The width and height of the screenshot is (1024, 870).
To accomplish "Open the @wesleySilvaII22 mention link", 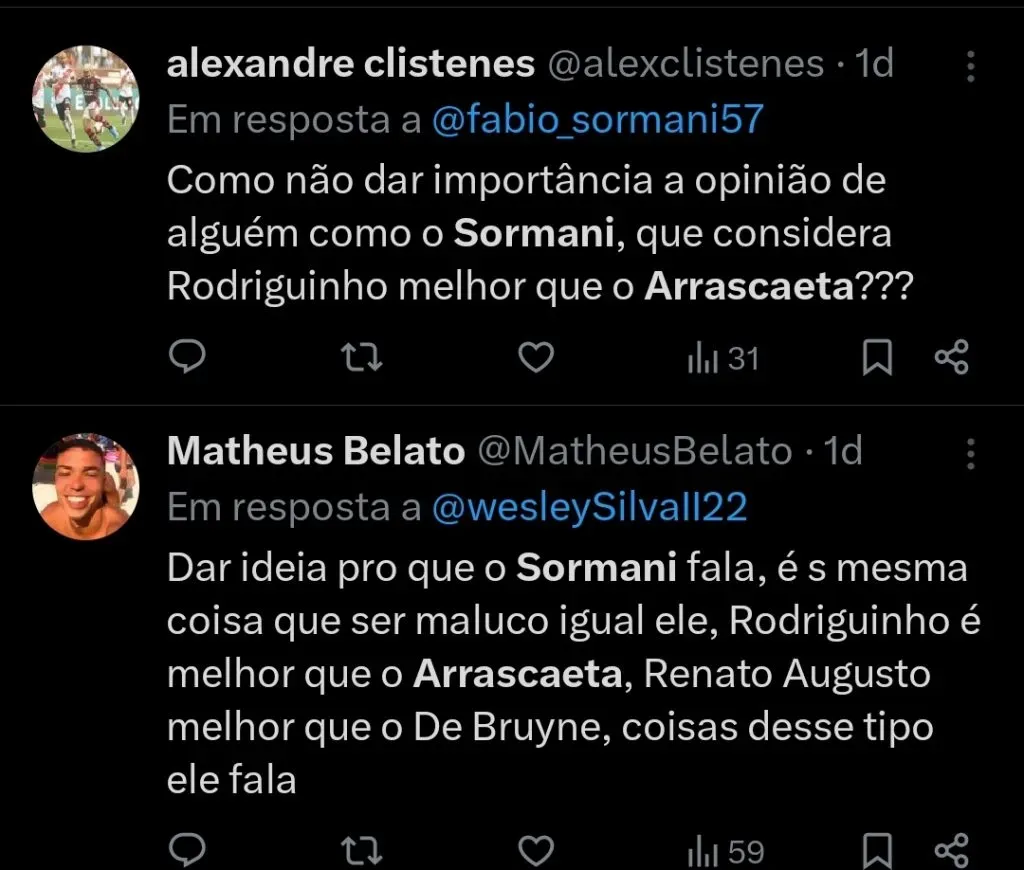I will (x=589, y=508).
